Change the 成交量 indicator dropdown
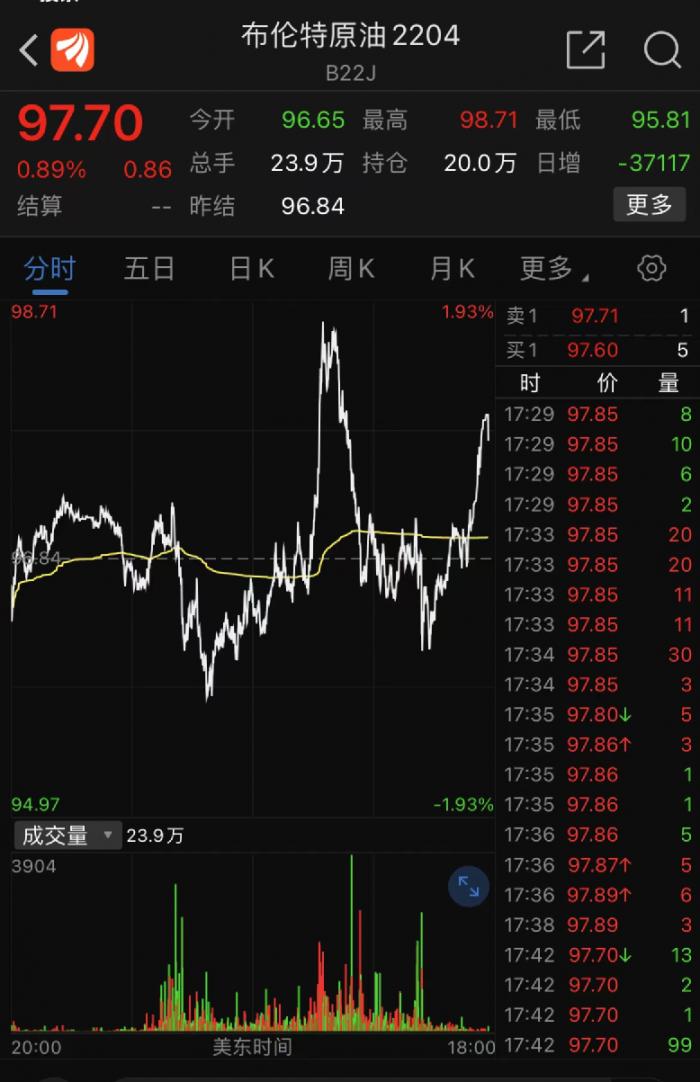Image resolution: width=700 pixels, height=1082 pixels. pyautogui.click(x=66, y=836)
